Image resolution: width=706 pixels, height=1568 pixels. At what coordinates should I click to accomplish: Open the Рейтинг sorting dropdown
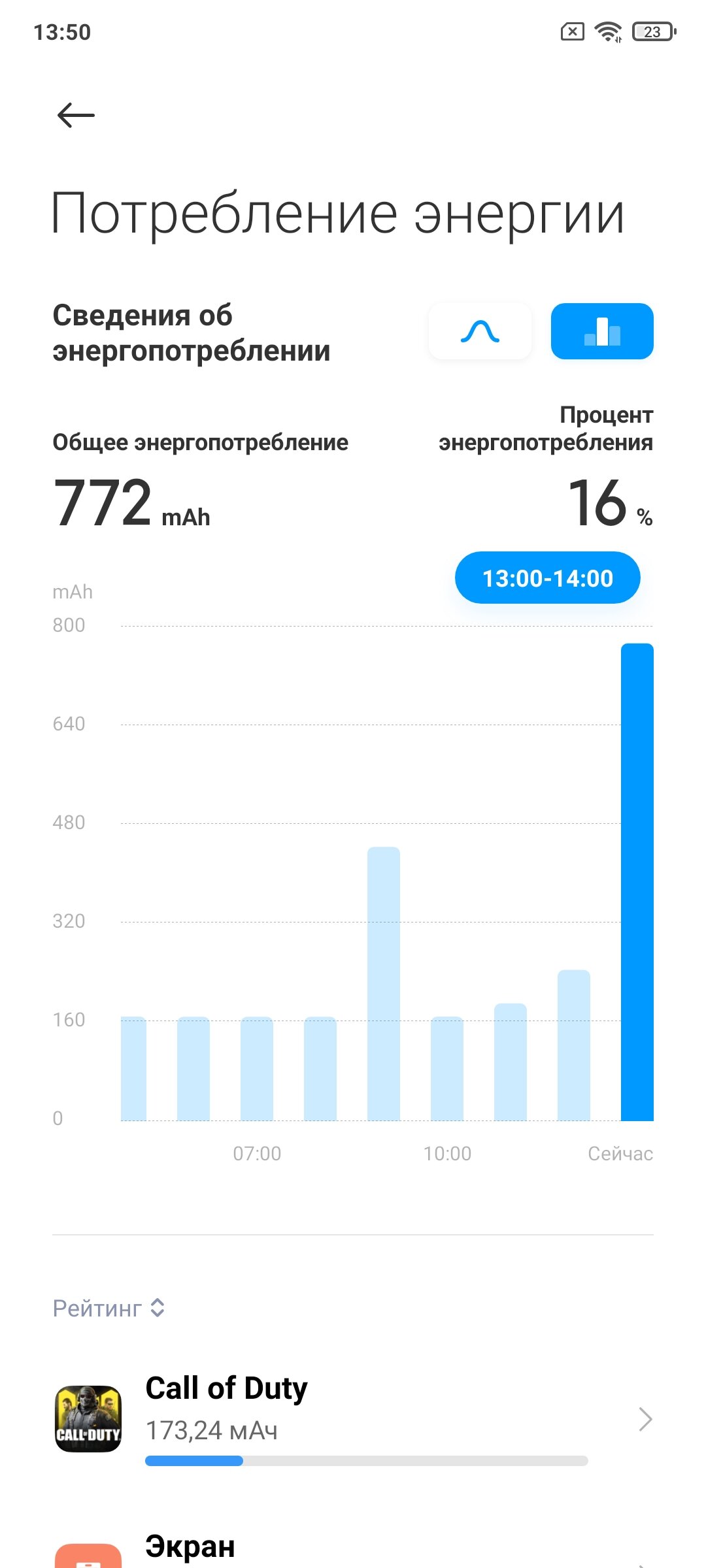[109, 1308]
